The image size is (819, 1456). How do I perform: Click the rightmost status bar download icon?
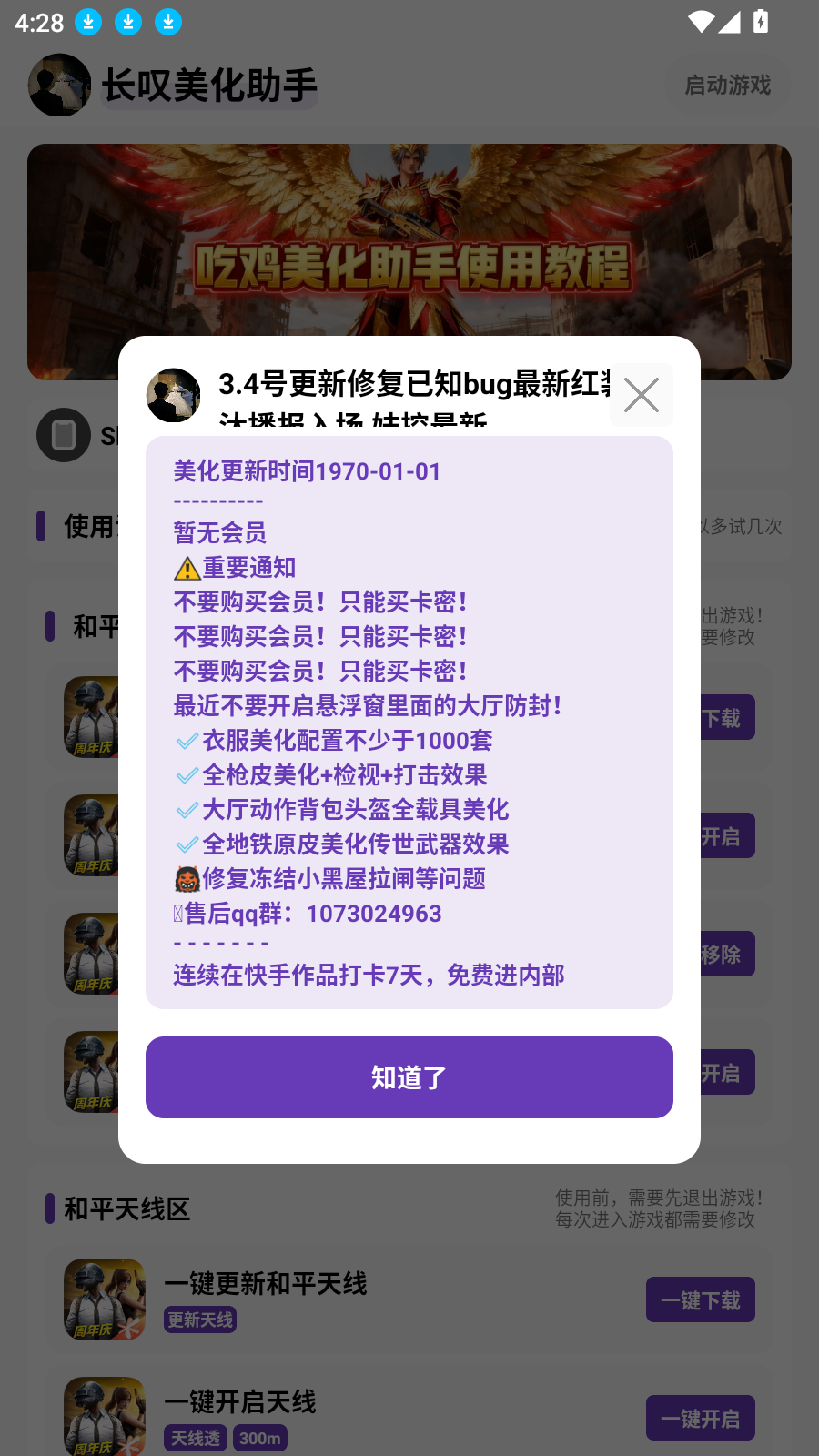pos(167,22)
